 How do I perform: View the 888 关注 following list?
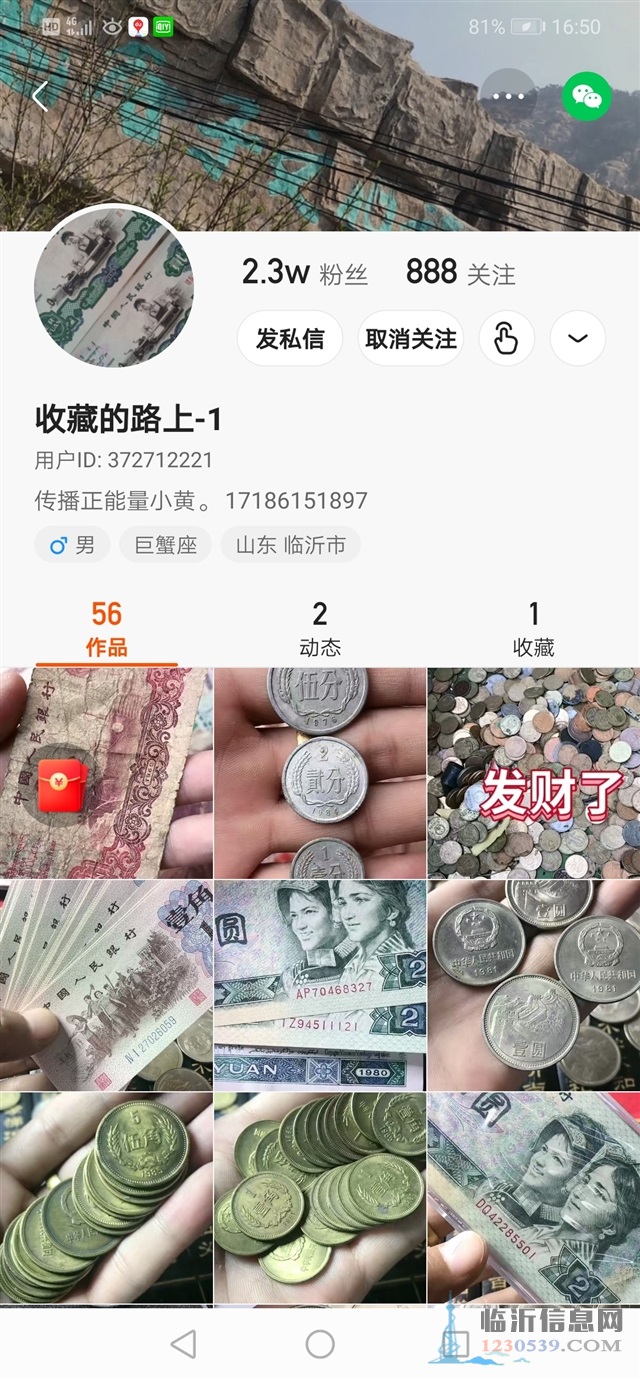tap(460, 273)
